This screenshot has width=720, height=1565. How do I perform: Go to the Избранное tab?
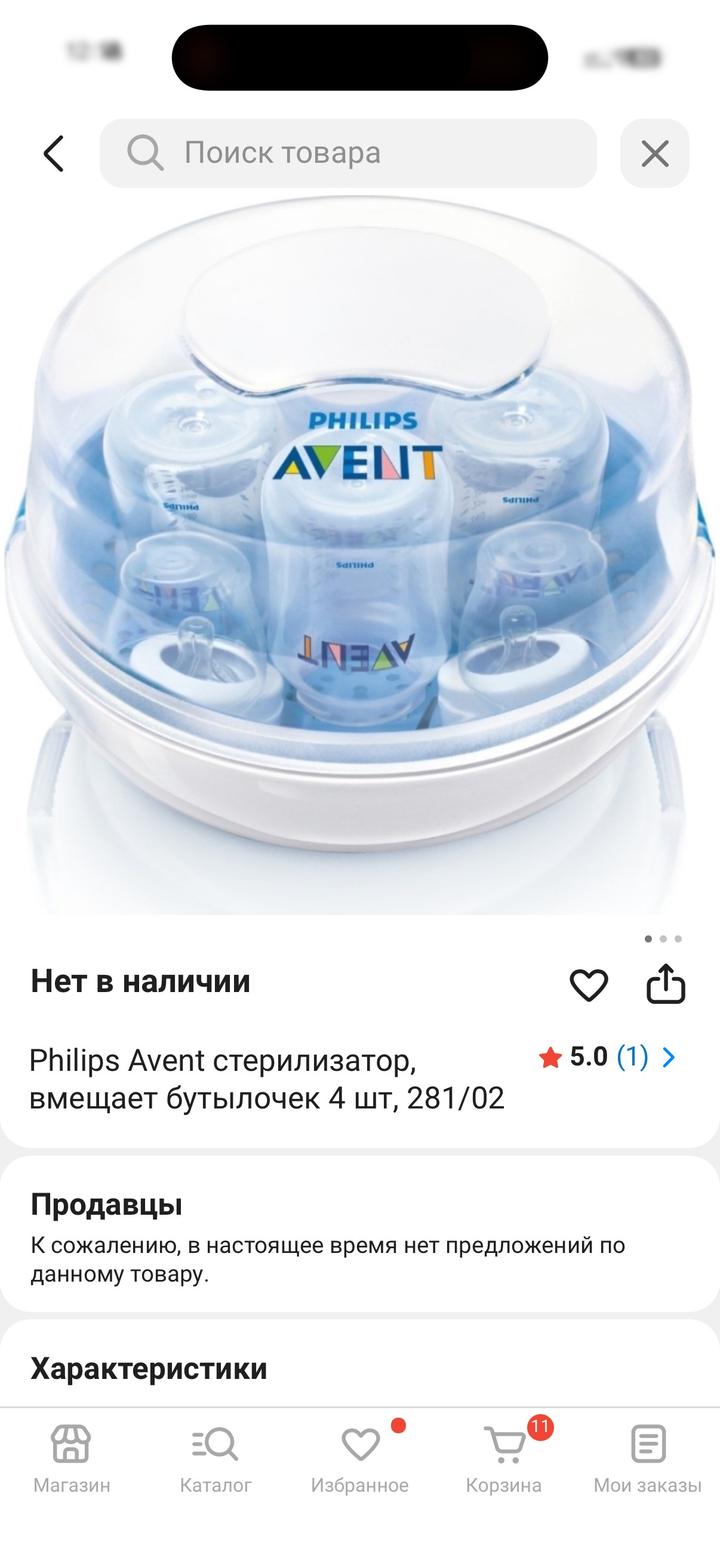[x=360, y=1458]
